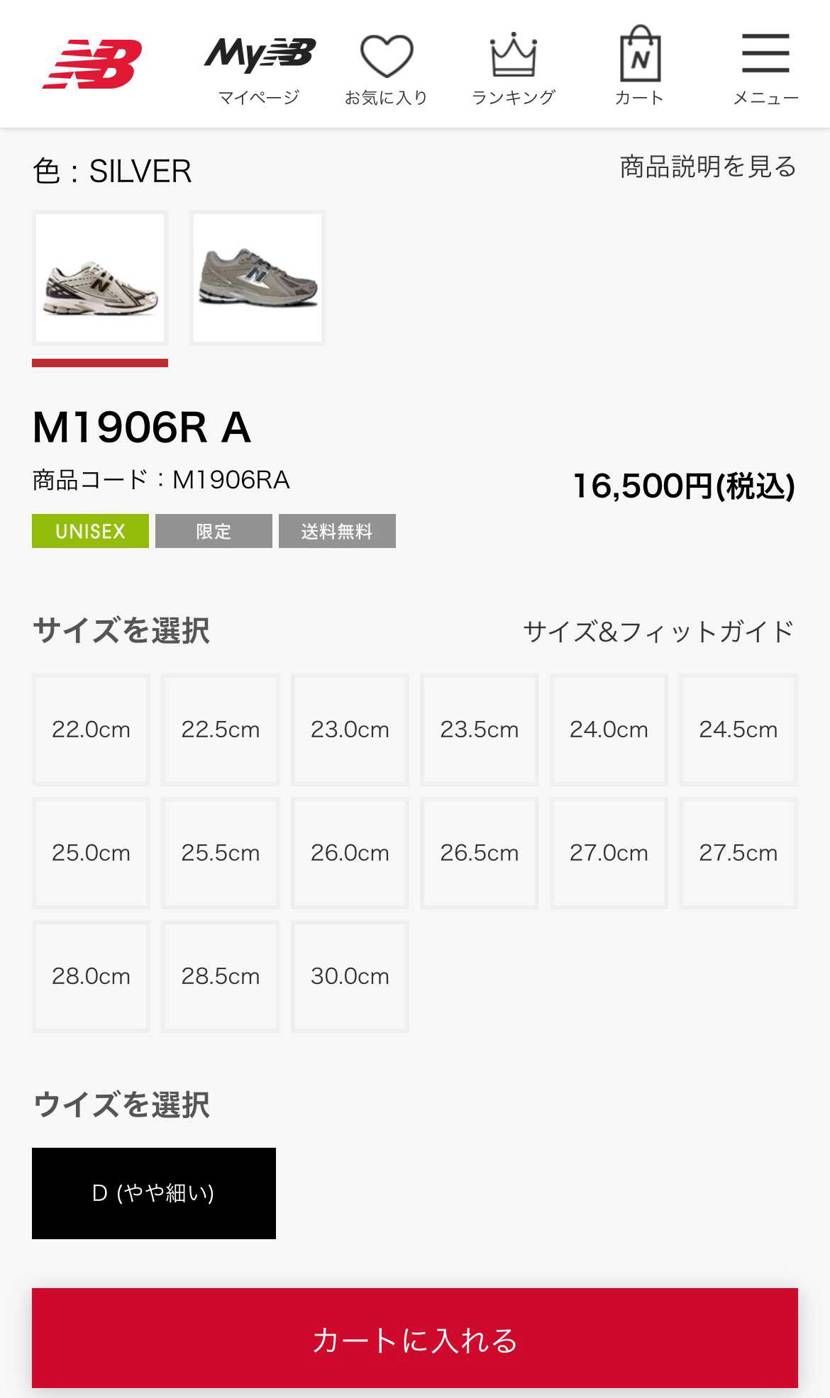Open My NB マイページ
This screenshot has width=830, height=1398.
[259, 70]
